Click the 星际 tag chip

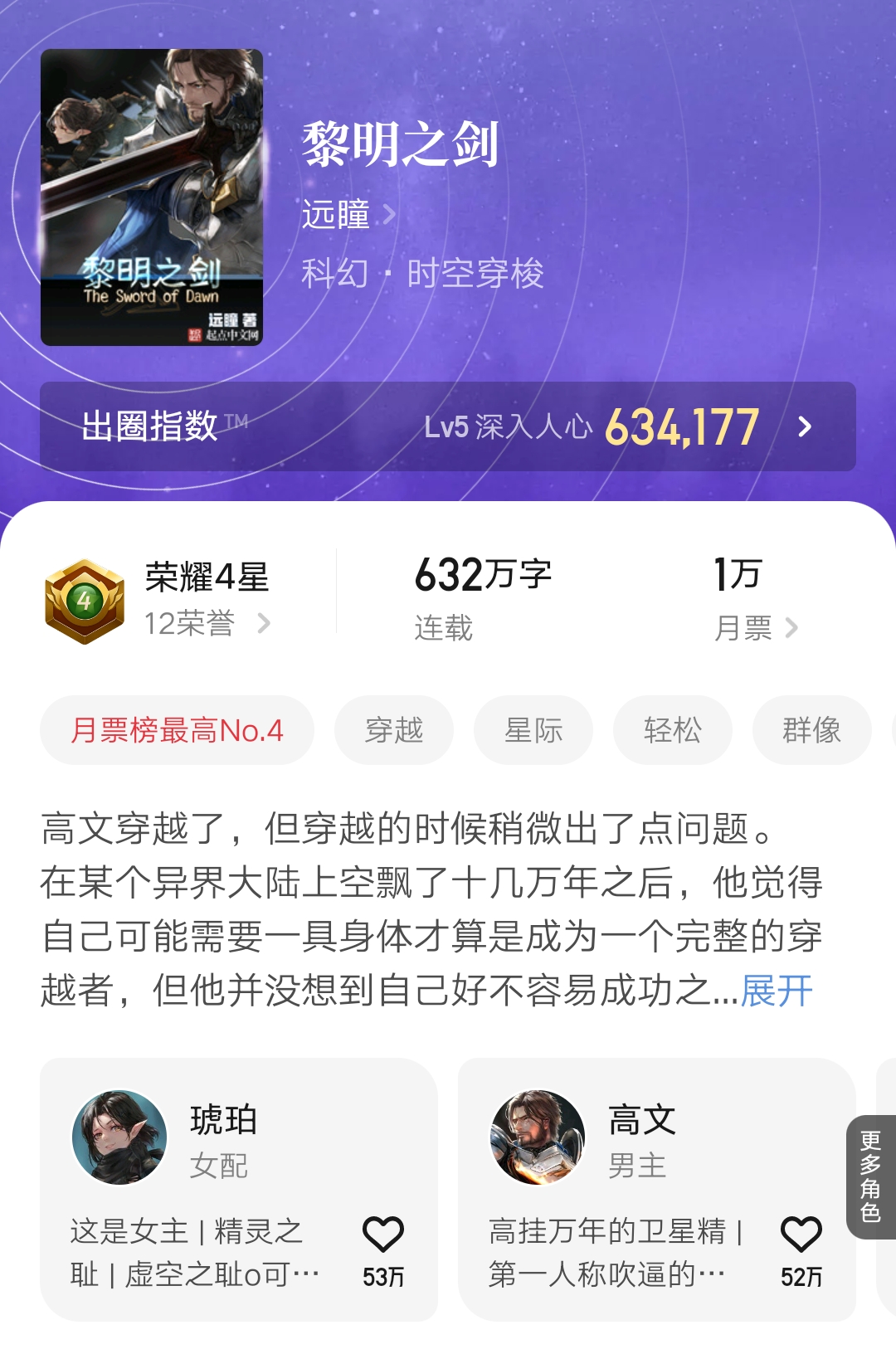pos(533,729)
